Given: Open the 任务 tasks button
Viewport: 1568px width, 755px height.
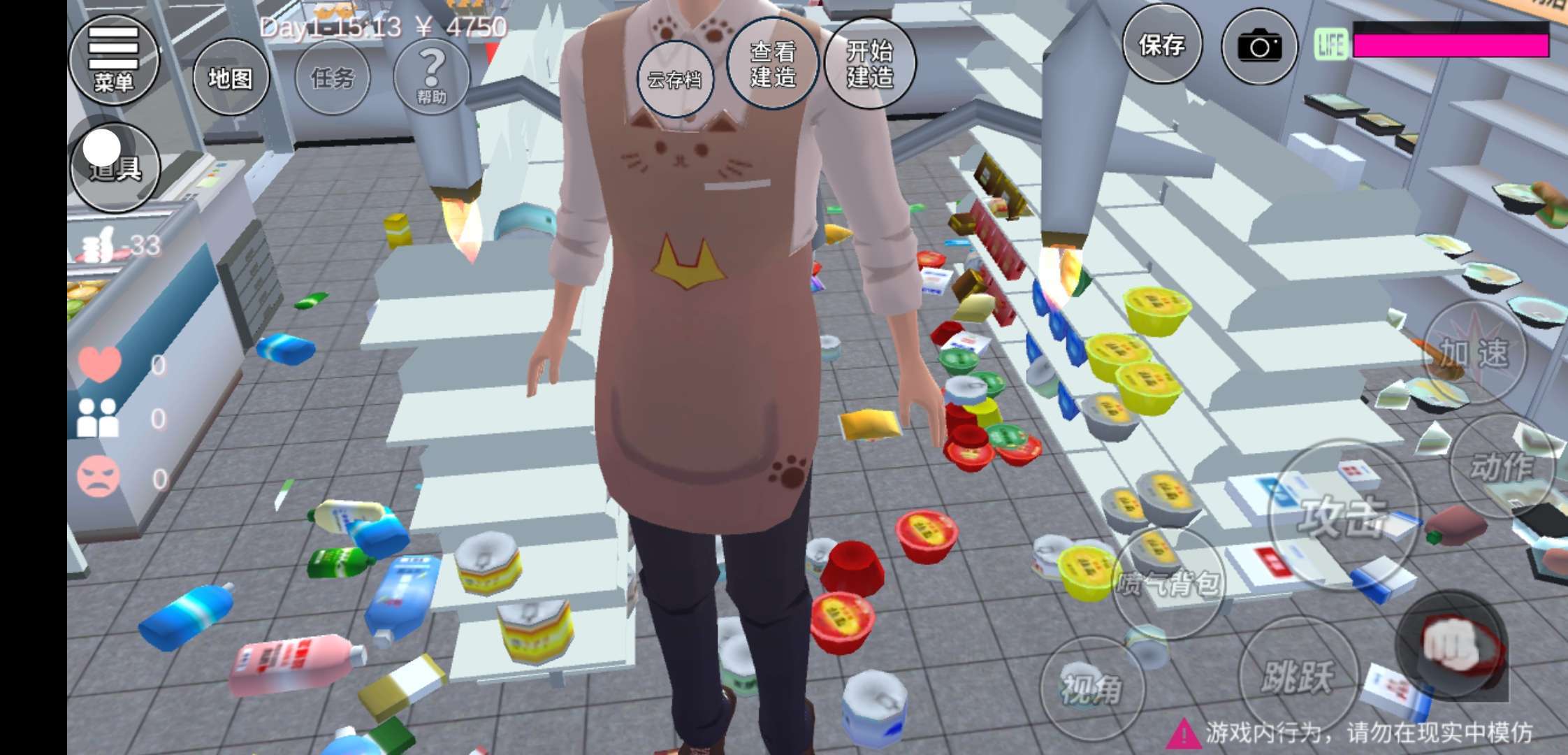Looking at the screenshot, I should click(x=332, y=77).
